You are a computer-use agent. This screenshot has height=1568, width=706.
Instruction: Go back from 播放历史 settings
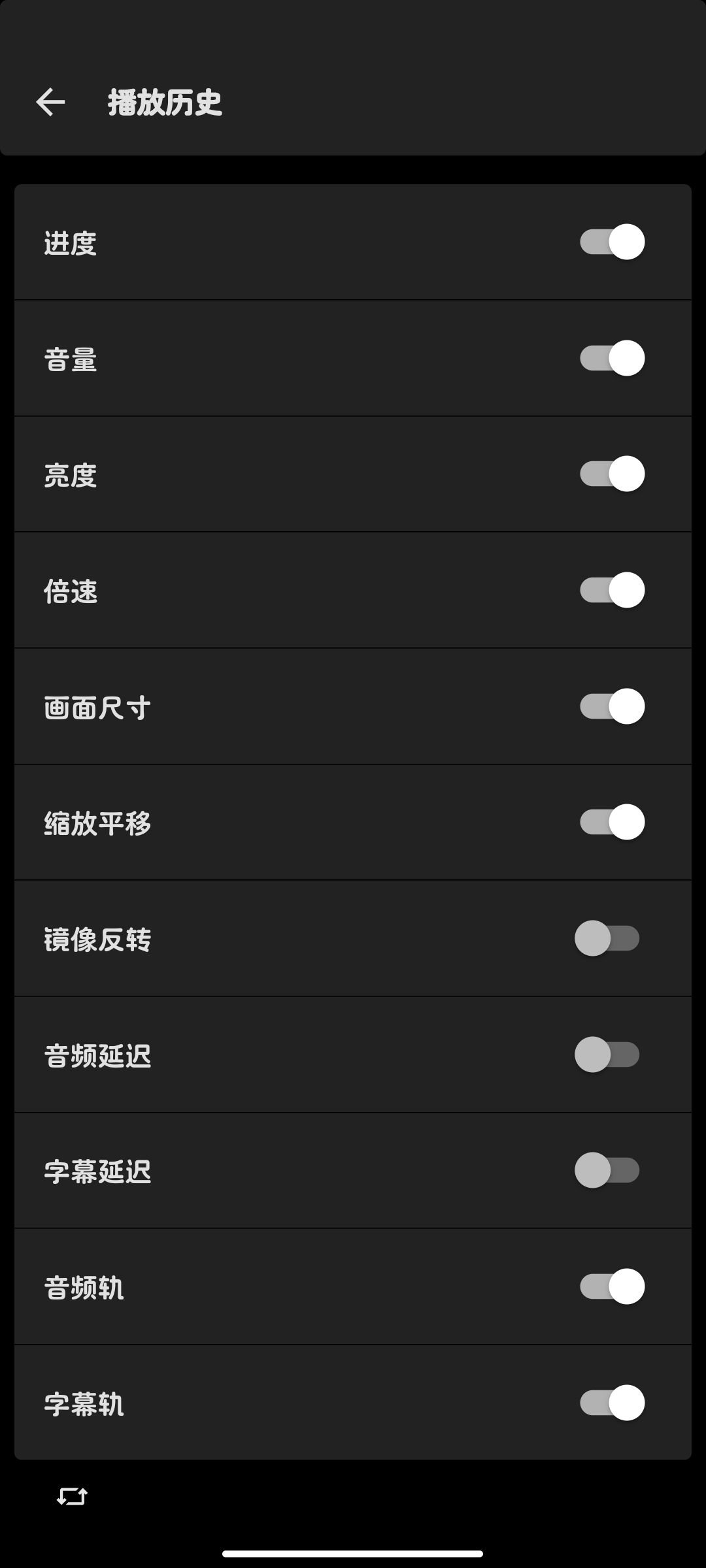coord(50,103)
